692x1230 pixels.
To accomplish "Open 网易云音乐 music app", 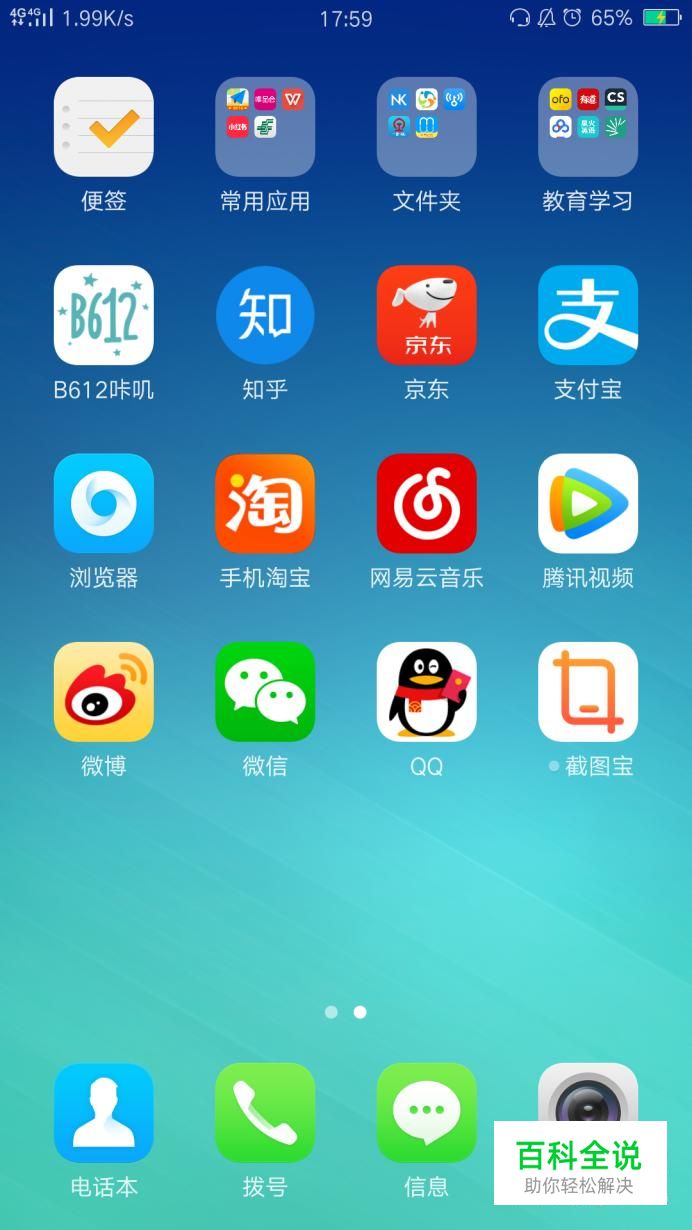I will tap(426, 503).
